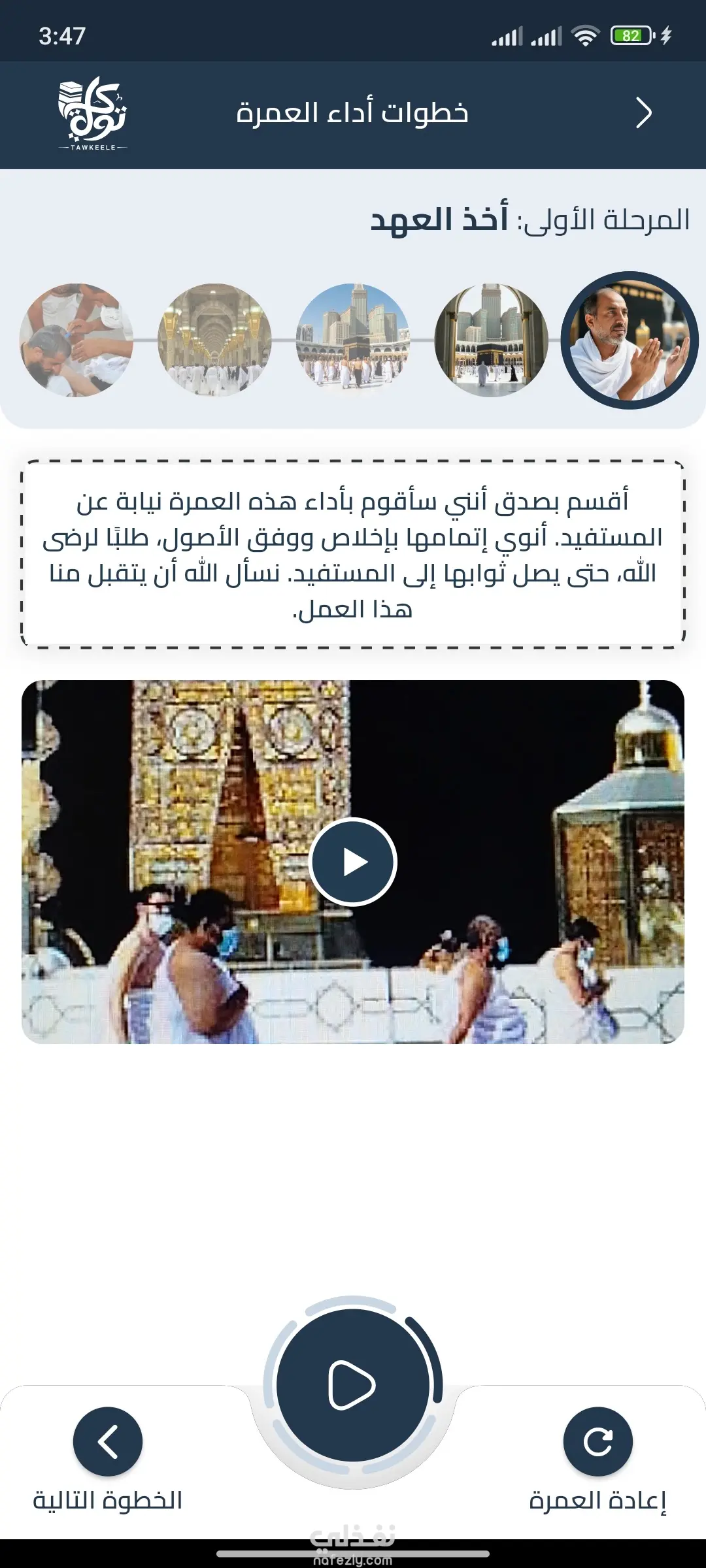Select the mosque corridor stage circle
Screen dimensions: 706x1568
(214, 340)
